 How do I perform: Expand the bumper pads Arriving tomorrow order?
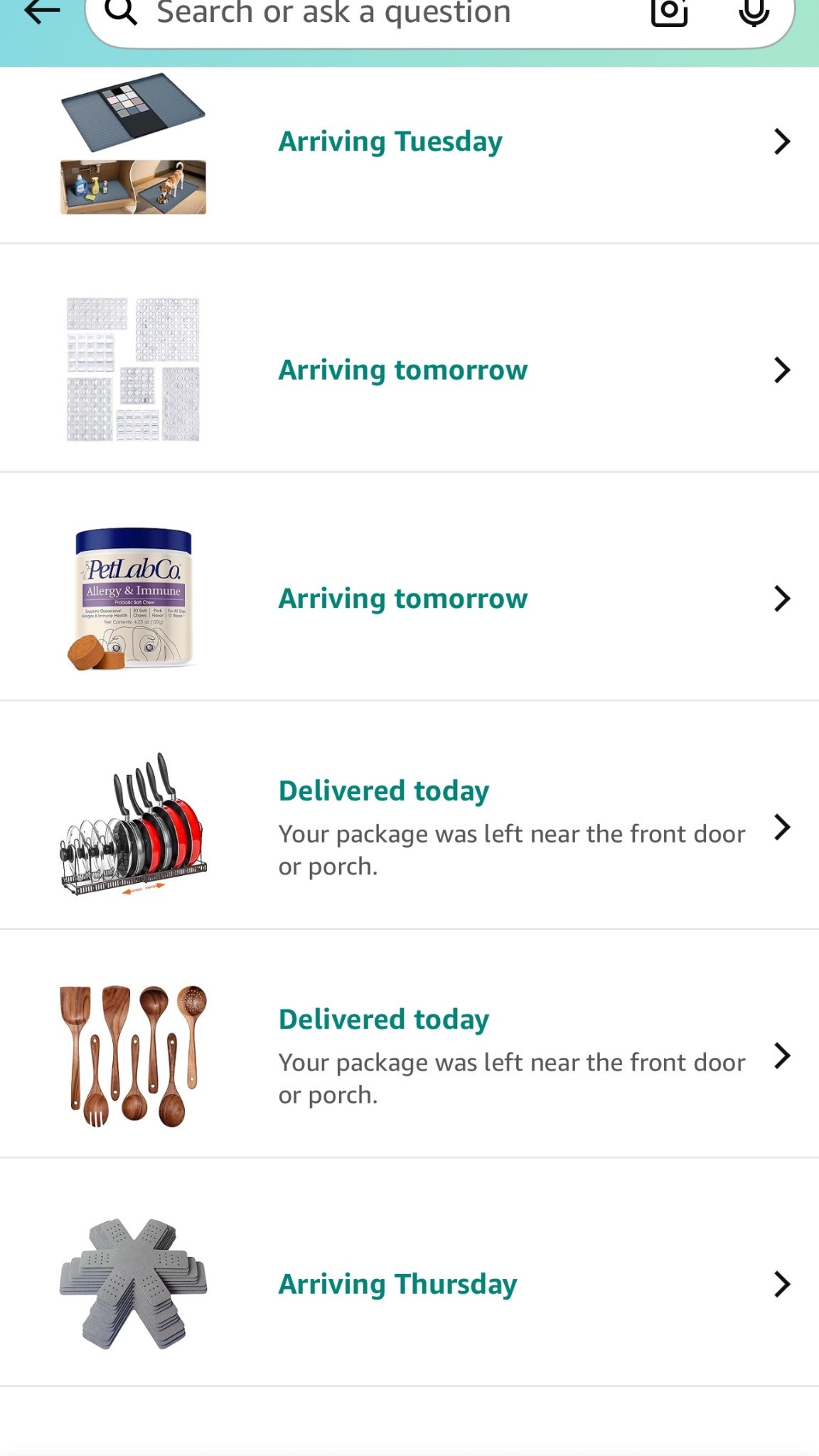[782, 370]
